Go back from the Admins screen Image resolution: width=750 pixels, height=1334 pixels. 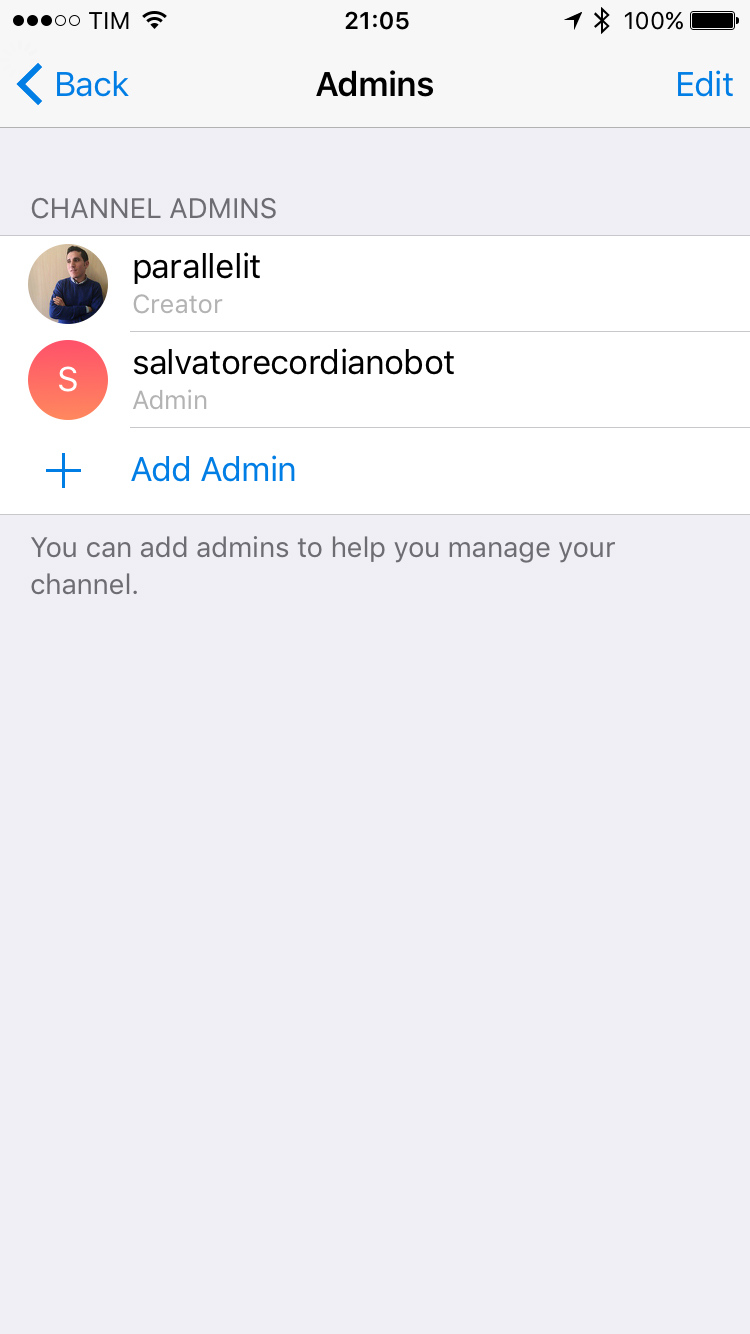point(73,84)
